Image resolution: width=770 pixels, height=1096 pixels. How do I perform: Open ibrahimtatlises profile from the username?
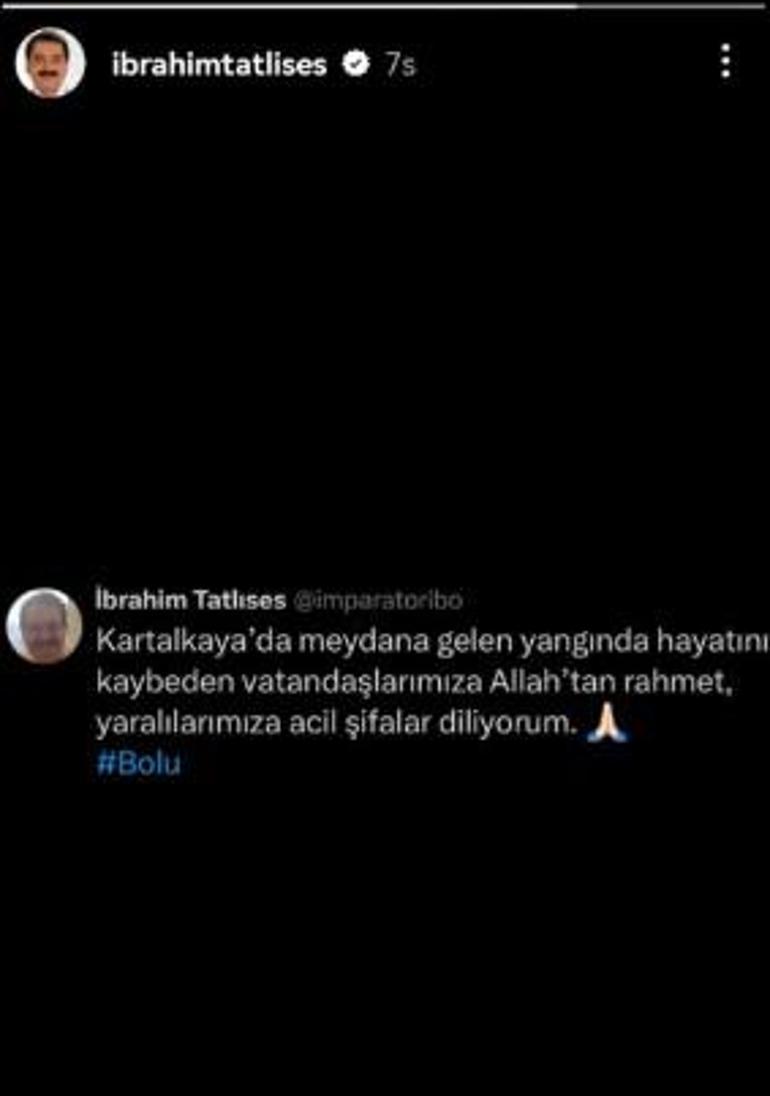(219, 65)
